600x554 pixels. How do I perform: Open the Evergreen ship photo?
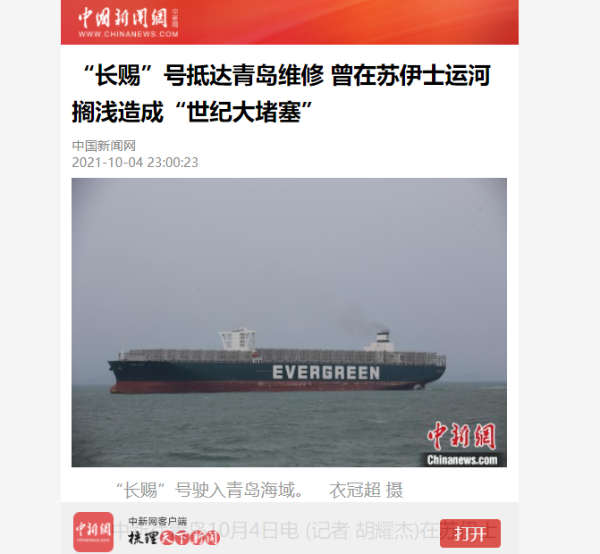pos(289,322)
